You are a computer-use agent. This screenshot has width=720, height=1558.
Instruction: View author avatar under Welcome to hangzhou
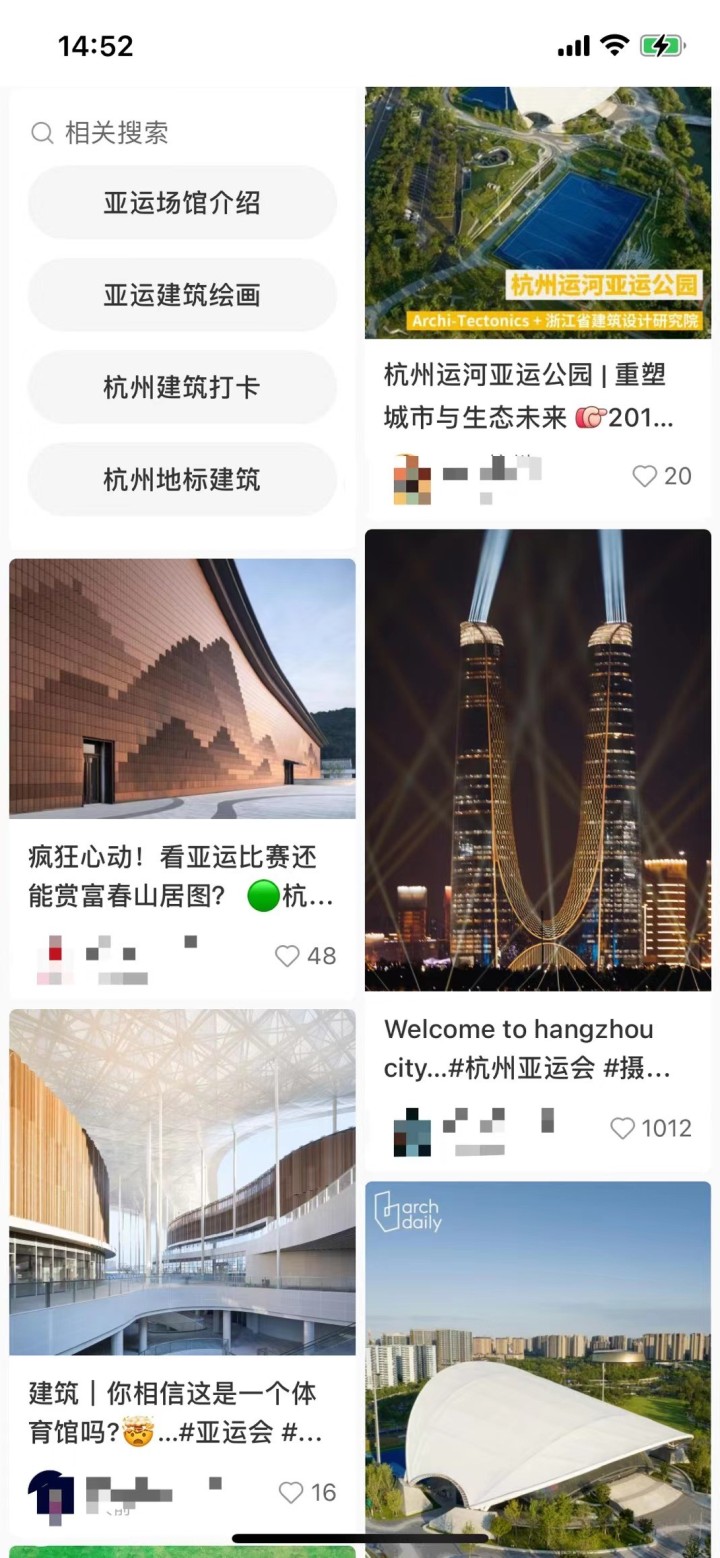412,1130
